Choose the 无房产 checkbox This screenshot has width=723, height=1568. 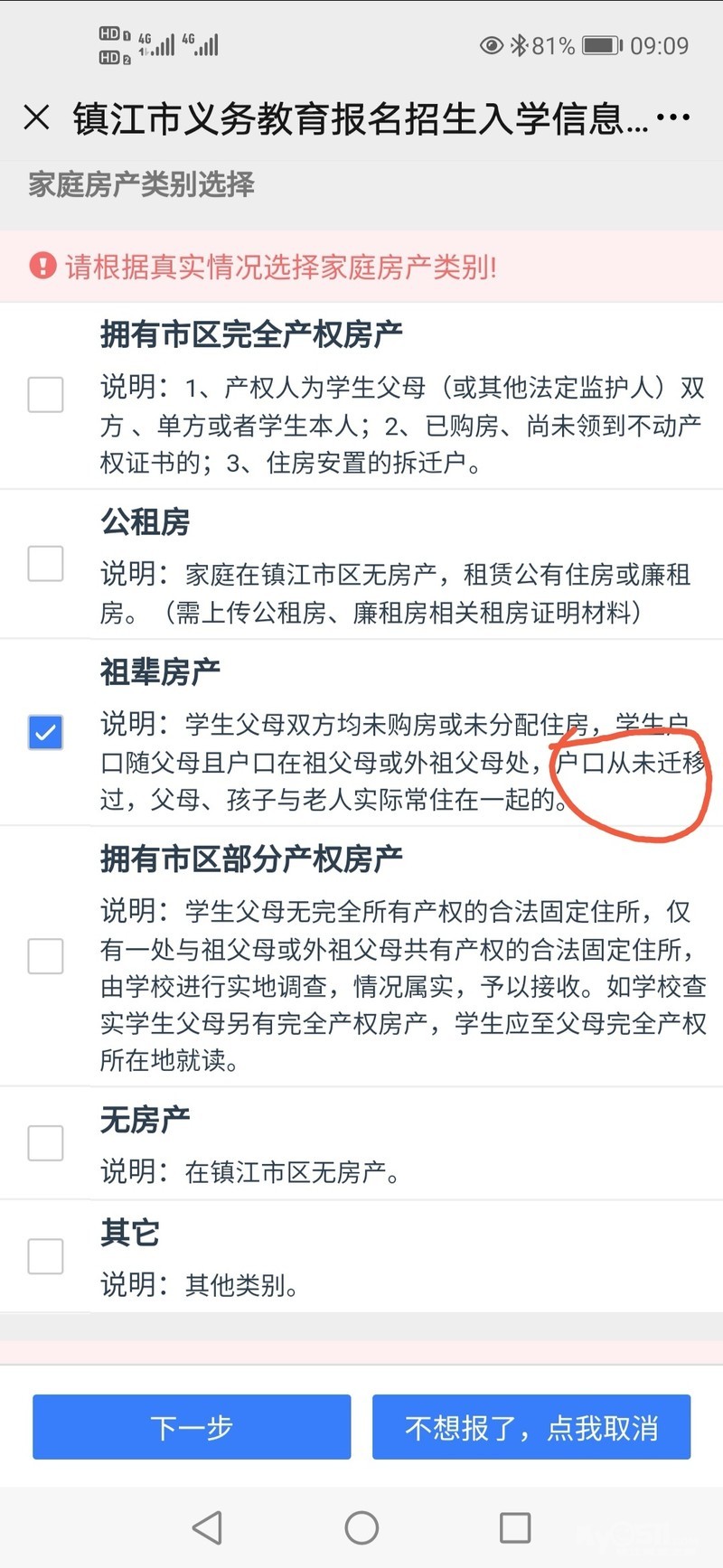(x=45, y=1143)
